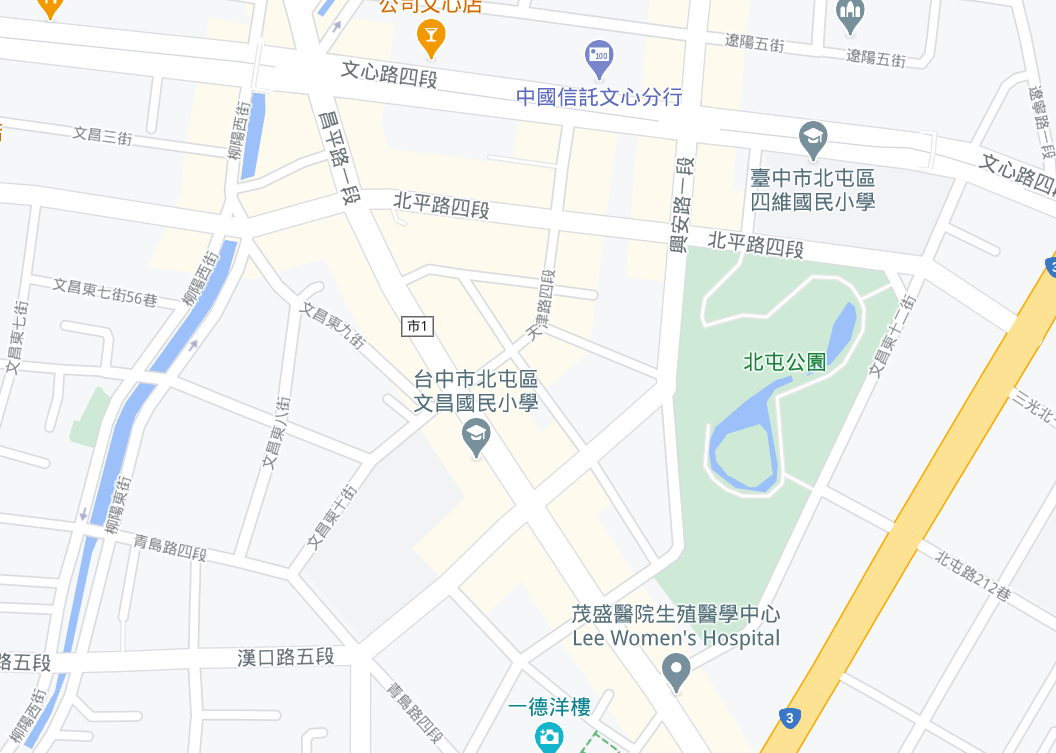Image resolution: width=1056 pixels, height=753 pixels.
Task: Open the 一德洋樓 attraction marker
Action: (548, 738)
